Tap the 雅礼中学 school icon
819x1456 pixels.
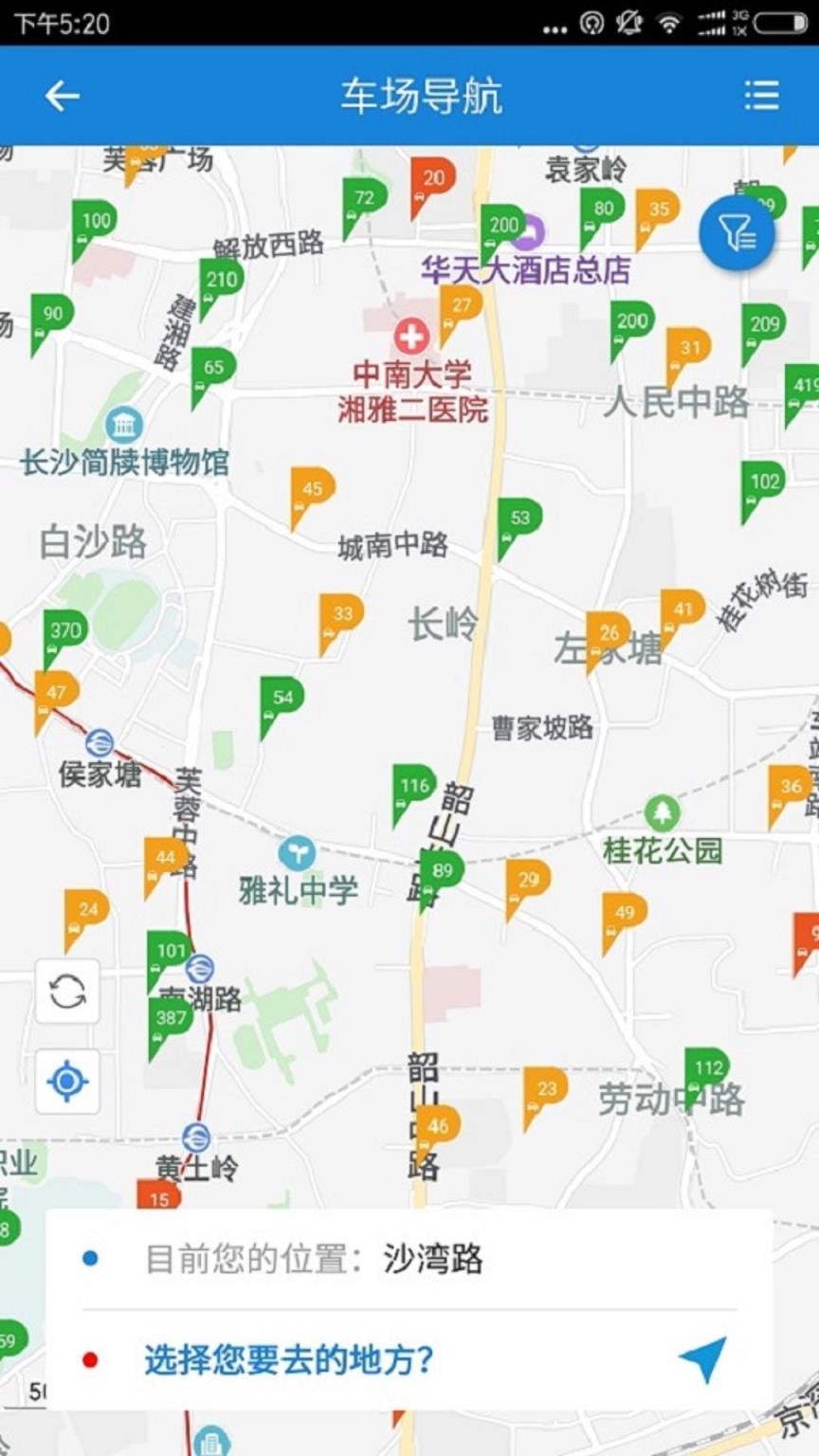click(299, 854)
